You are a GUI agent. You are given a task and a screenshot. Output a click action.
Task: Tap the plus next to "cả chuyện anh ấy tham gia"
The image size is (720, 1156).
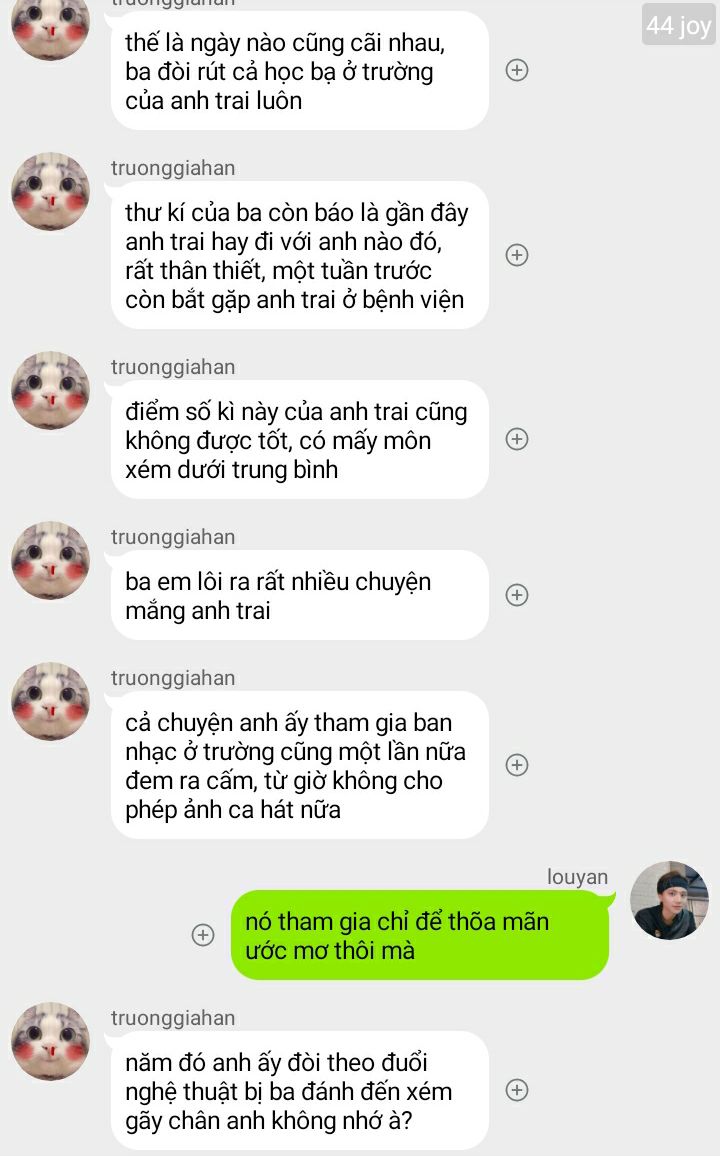[x=517, y=765]
